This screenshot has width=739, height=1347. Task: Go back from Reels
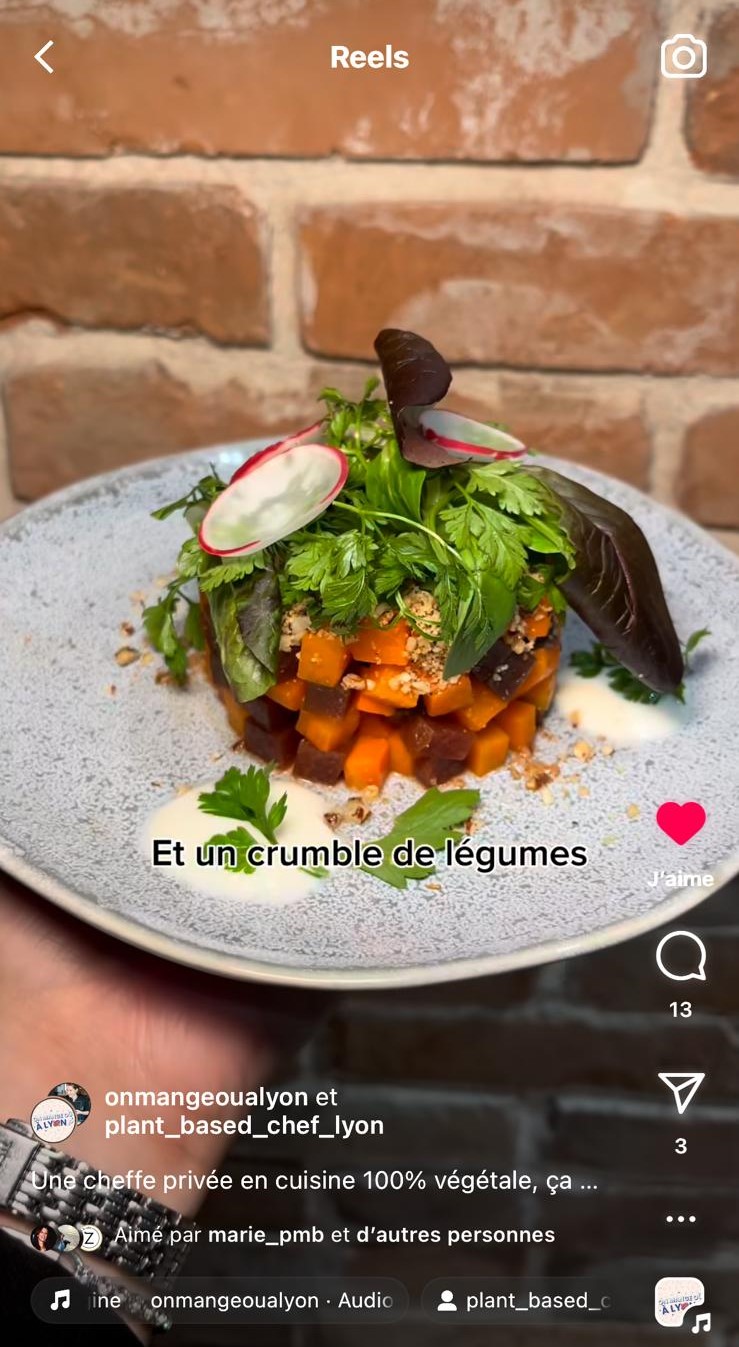[x=44, y=57]
